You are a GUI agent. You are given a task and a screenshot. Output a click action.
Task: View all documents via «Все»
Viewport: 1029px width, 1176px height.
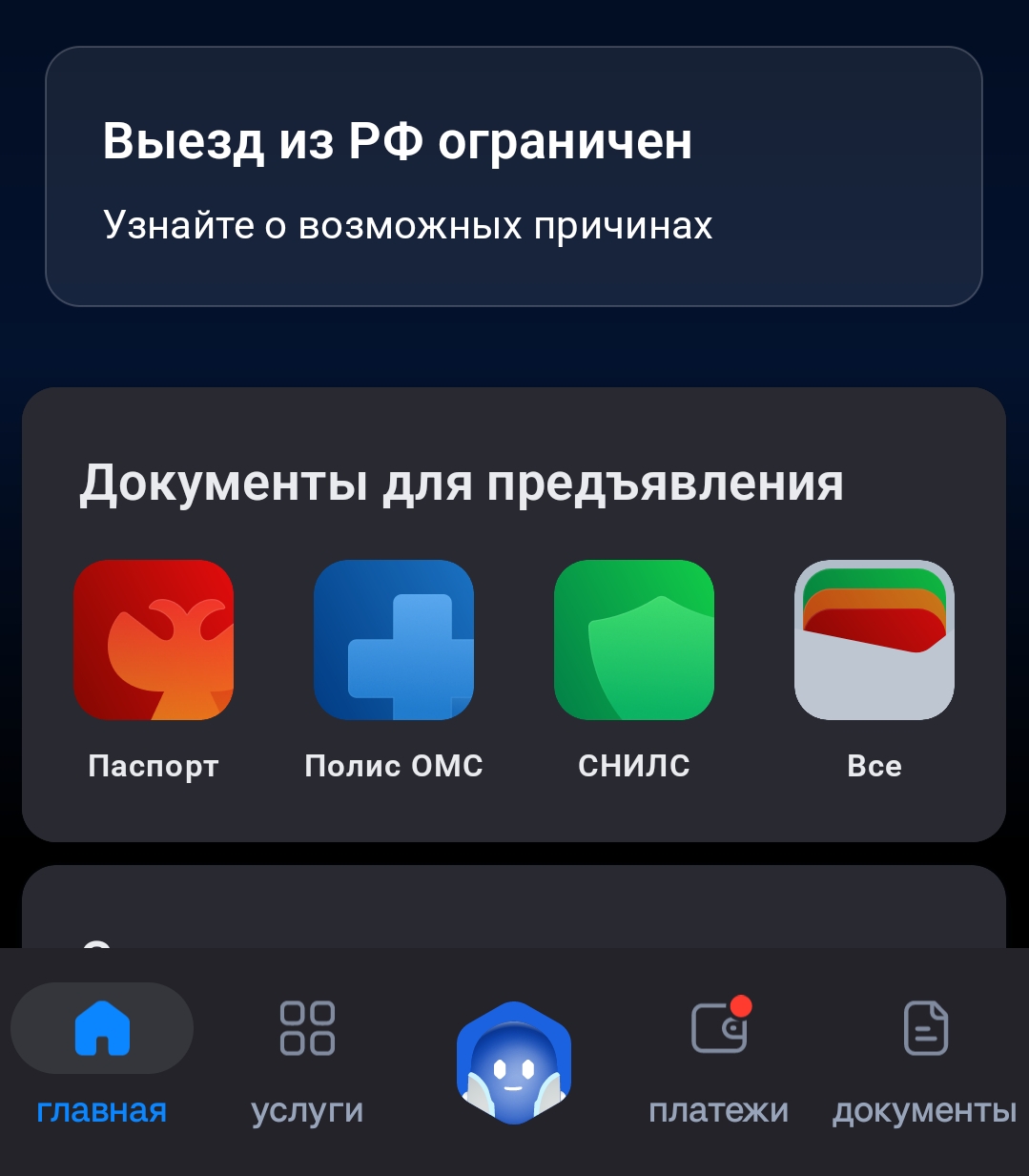875,640
